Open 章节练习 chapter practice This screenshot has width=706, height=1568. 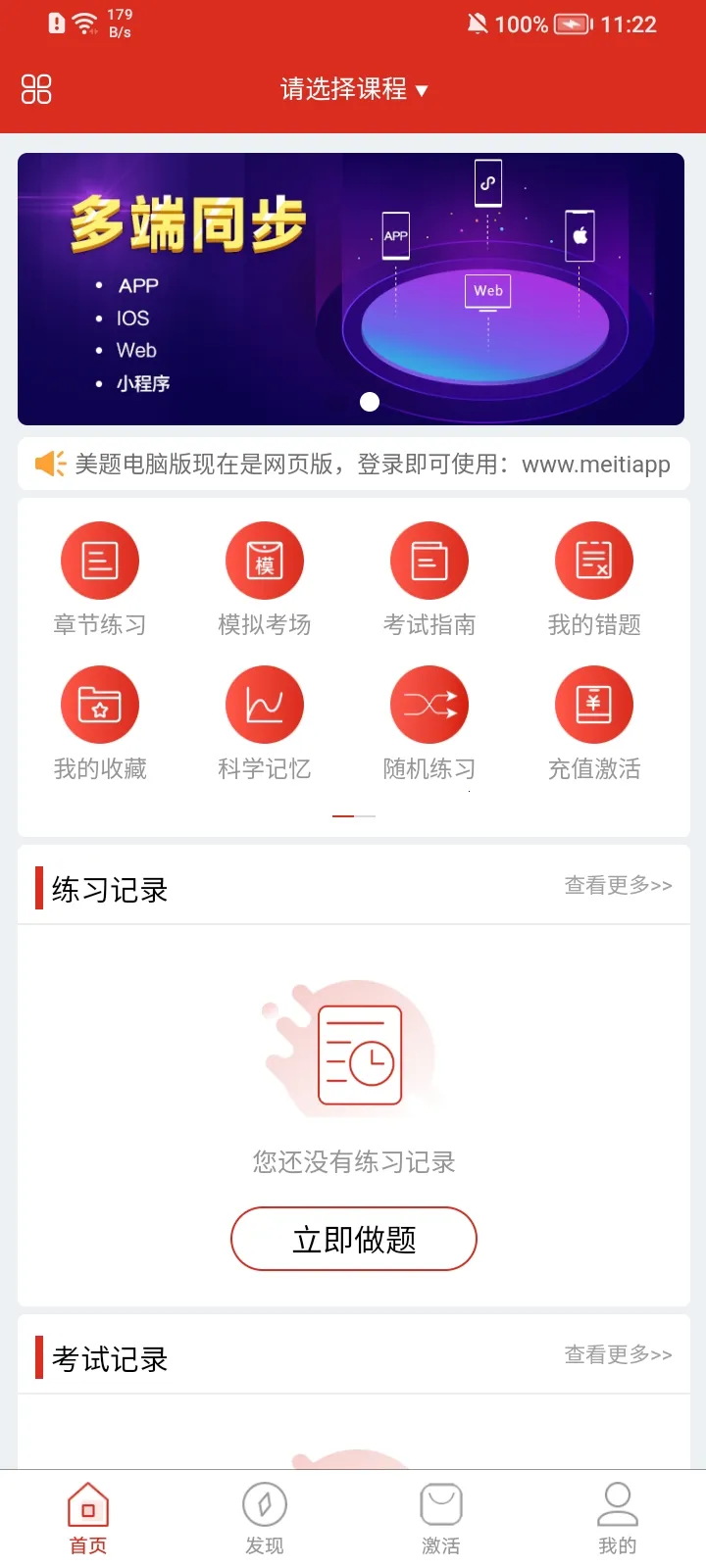pos(100,578)
